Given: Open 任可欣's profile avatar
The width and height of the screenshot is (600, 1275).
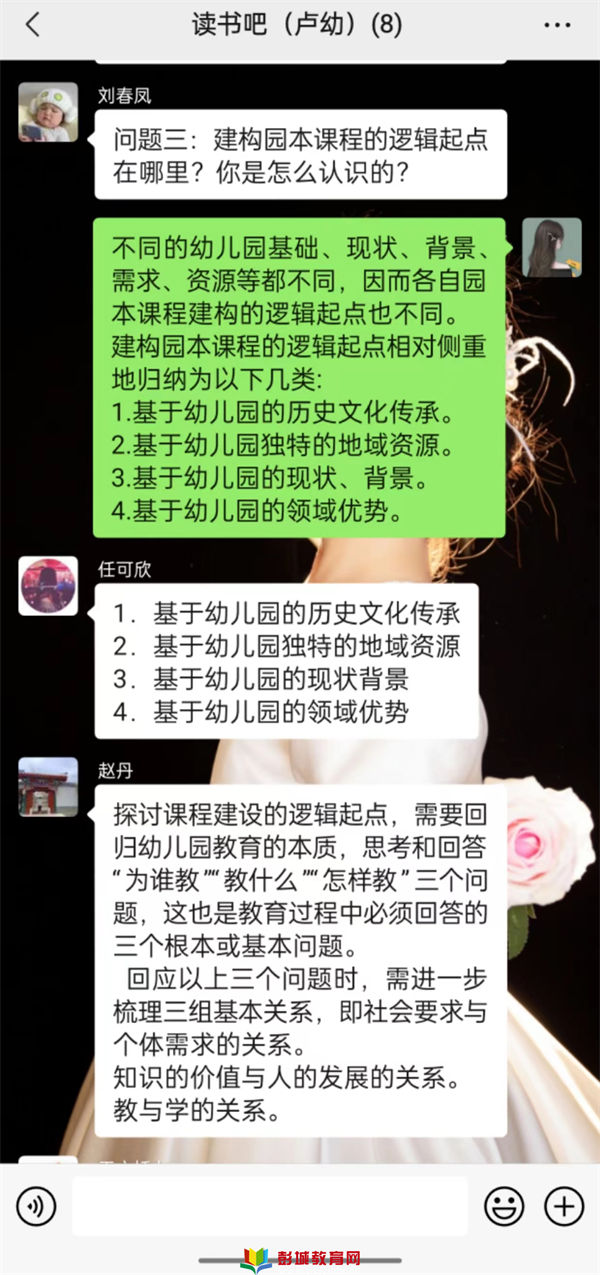Looking at the screenshot, I should (48, 586).
